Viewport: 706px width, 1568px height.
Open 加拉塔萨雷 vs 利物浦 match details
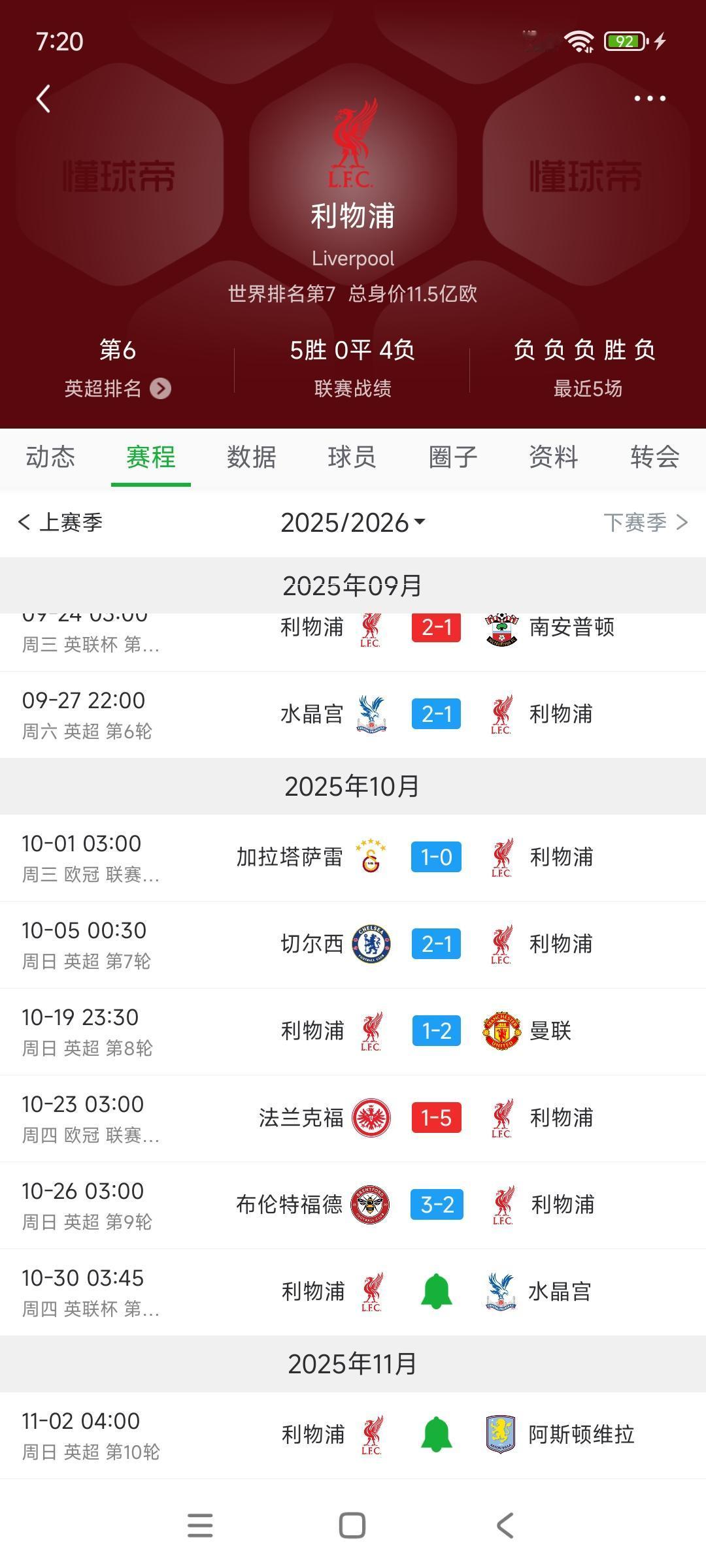436,857
